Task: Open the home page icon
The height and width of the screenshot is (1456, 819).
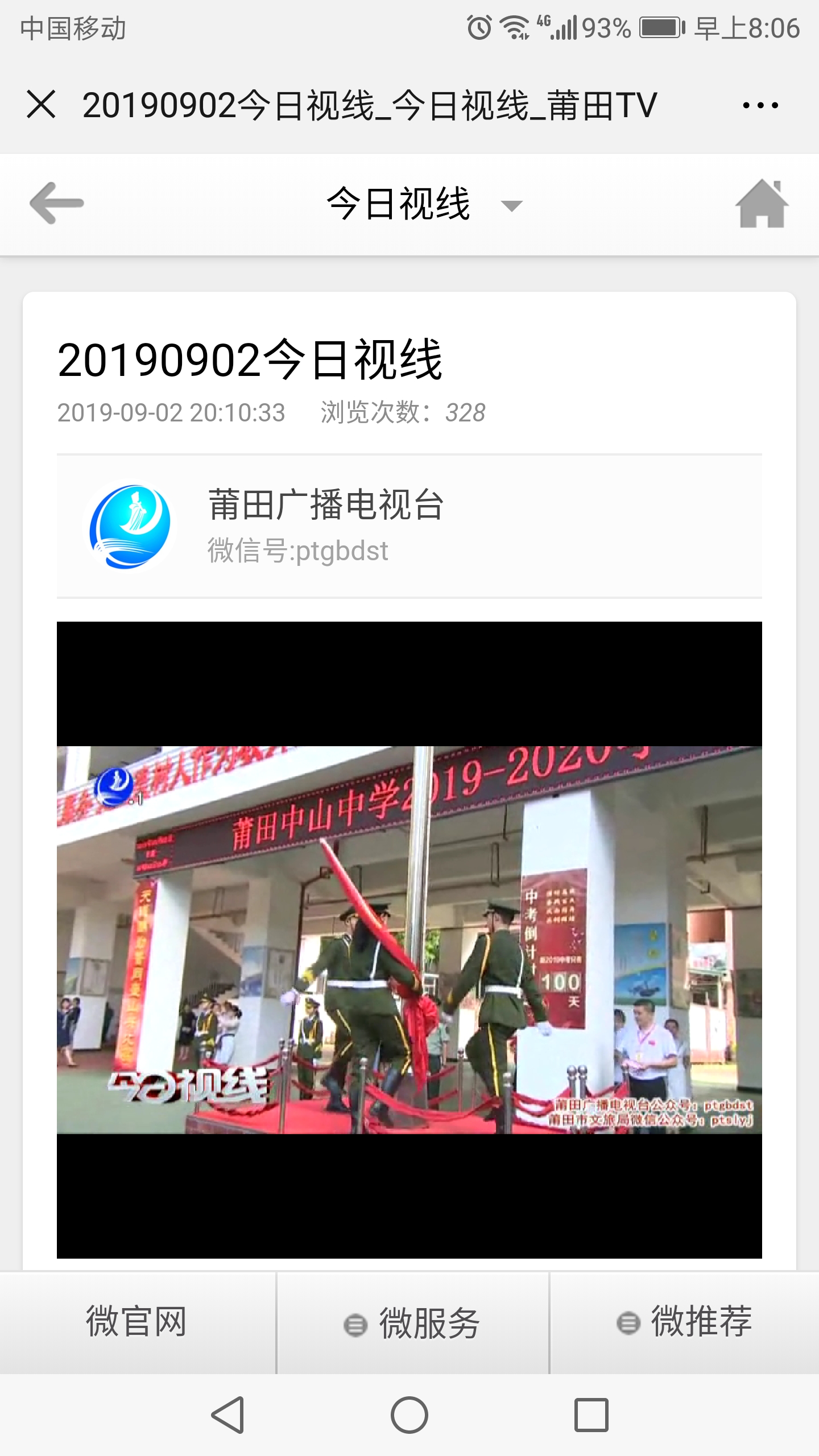Action: [762, 204]
